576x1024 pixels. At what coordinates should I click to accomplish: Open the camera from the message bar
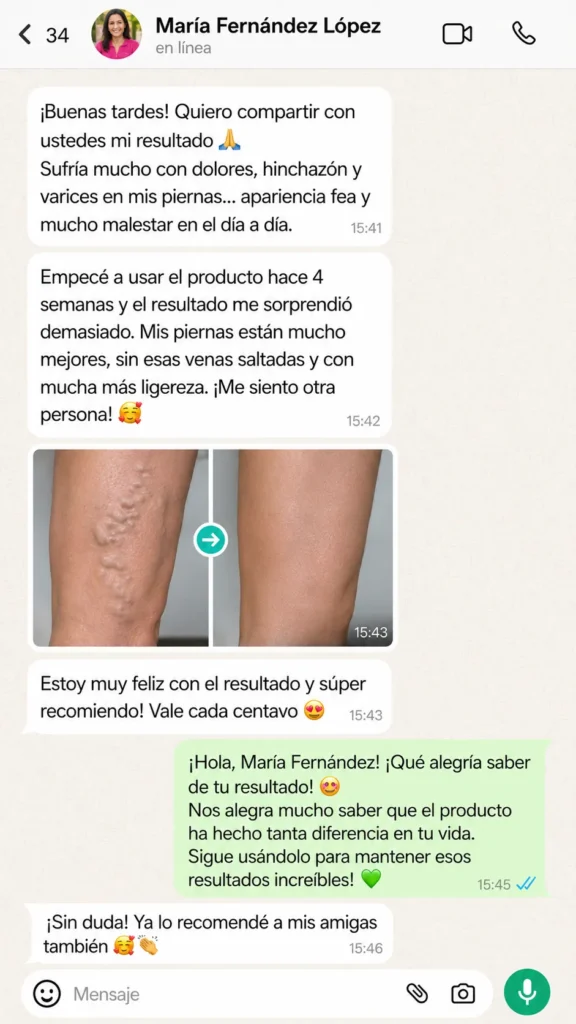(x=462, y=994)
